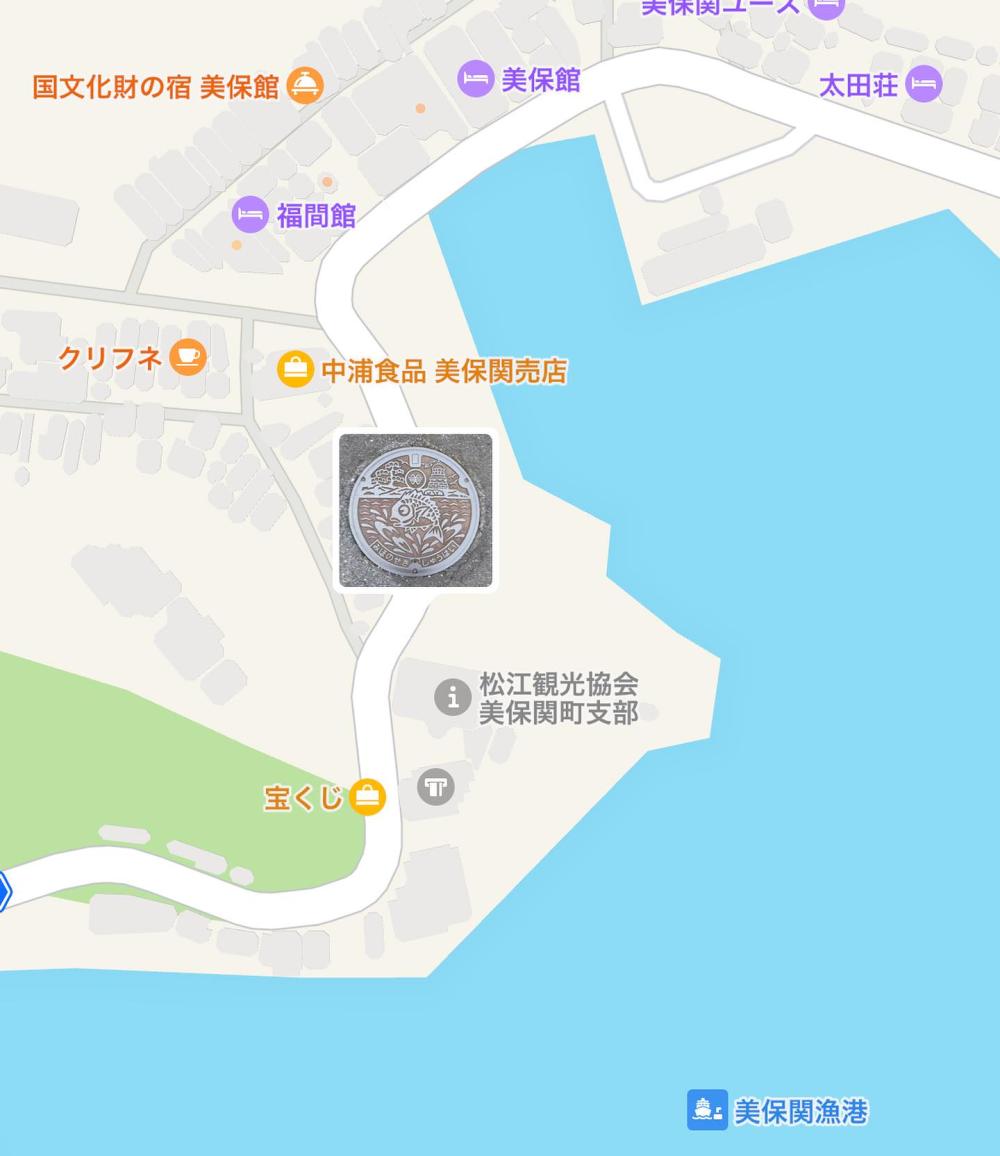Open the 美保関漁港 harbor marker
Image resolution: width=1000 pixels, height=1156 pixels.
tap(707, 1110)
